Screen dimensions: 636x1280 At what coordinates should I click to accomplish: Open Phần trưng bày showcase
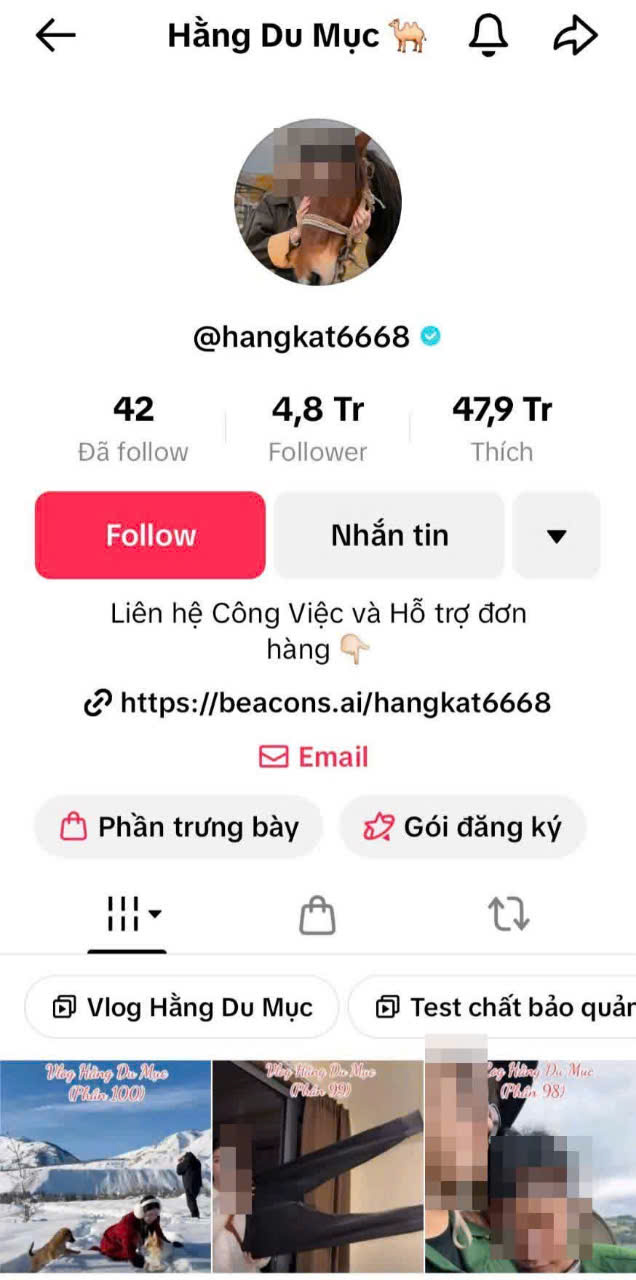pos(179,827)
